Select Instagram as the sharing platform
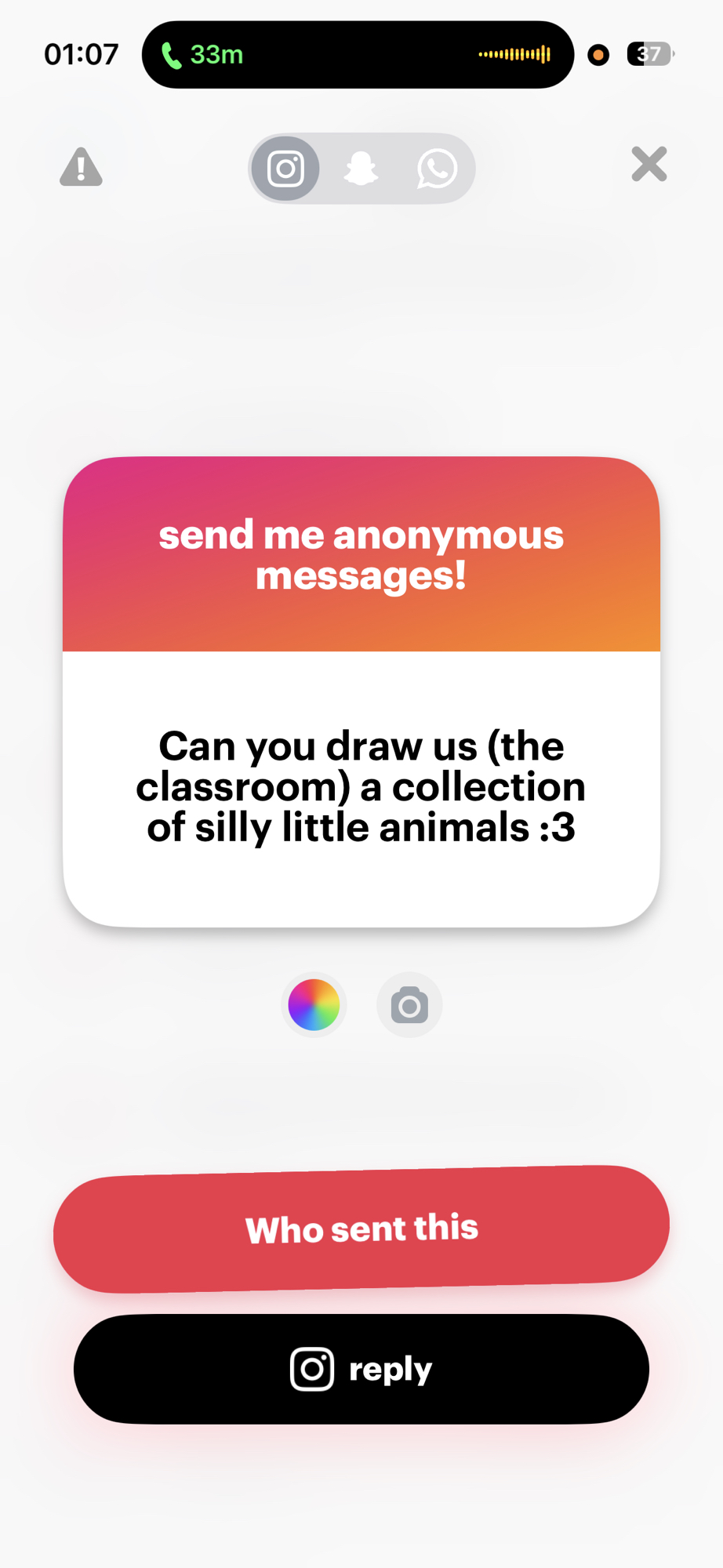 pos(285,169)
